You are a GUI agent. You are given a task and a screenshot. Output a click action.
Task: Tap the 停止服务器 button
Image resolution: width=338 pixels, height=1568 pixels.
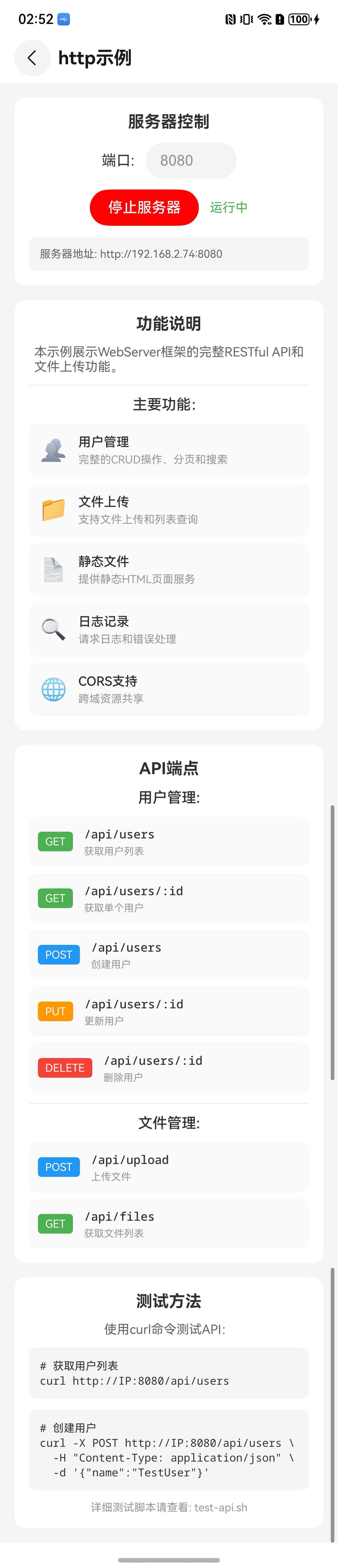pos(144,208)
